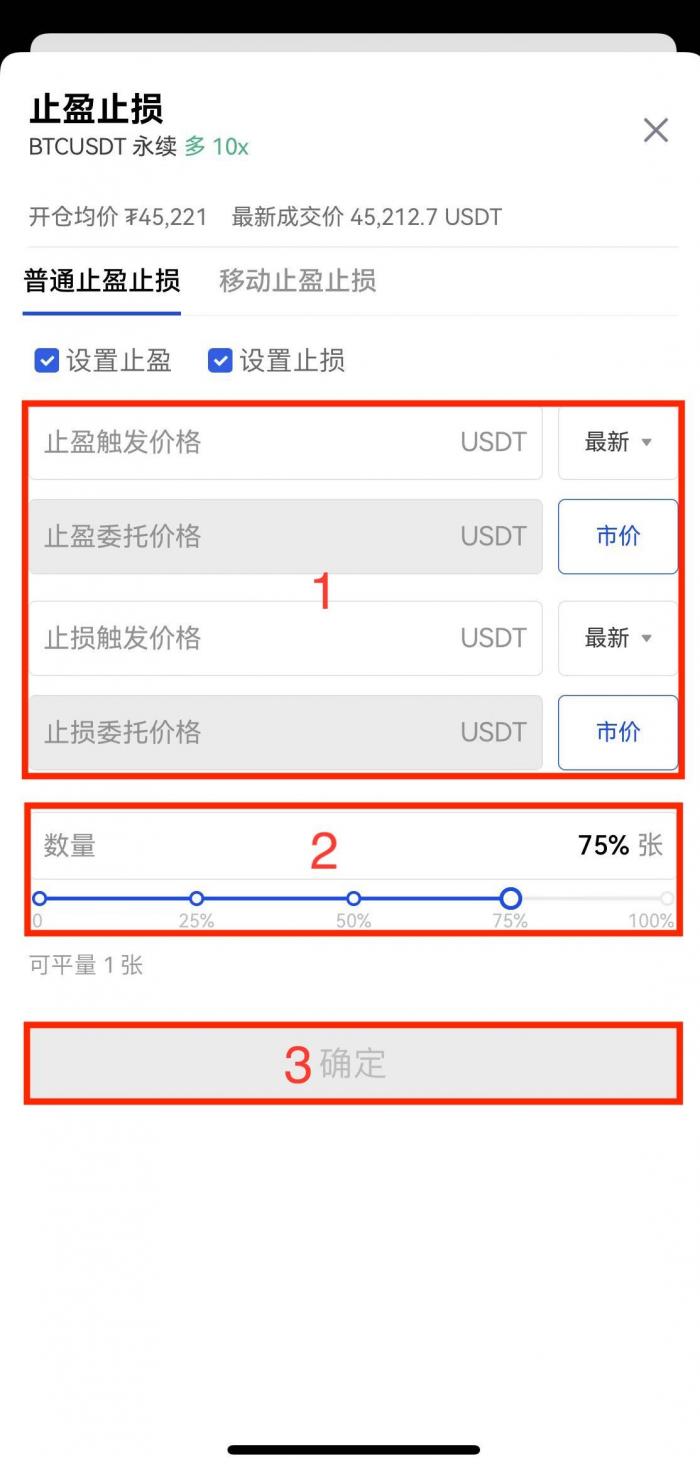Close the 止盈止损 dialog
Viewport: 700px width, 1459px height.
tap(655, 130)
